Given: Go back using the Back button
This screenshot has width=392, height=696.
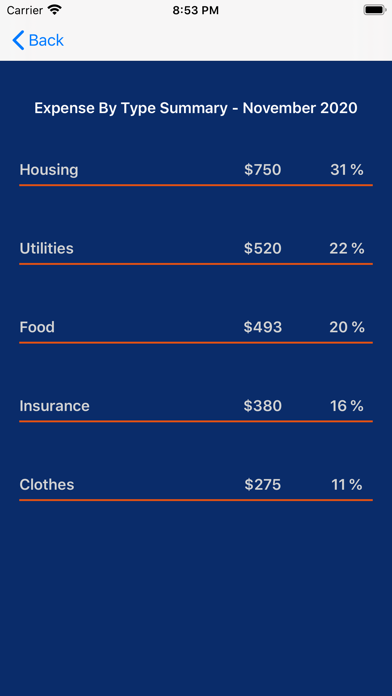Looking at the screenshot, I should coord(38,40).
